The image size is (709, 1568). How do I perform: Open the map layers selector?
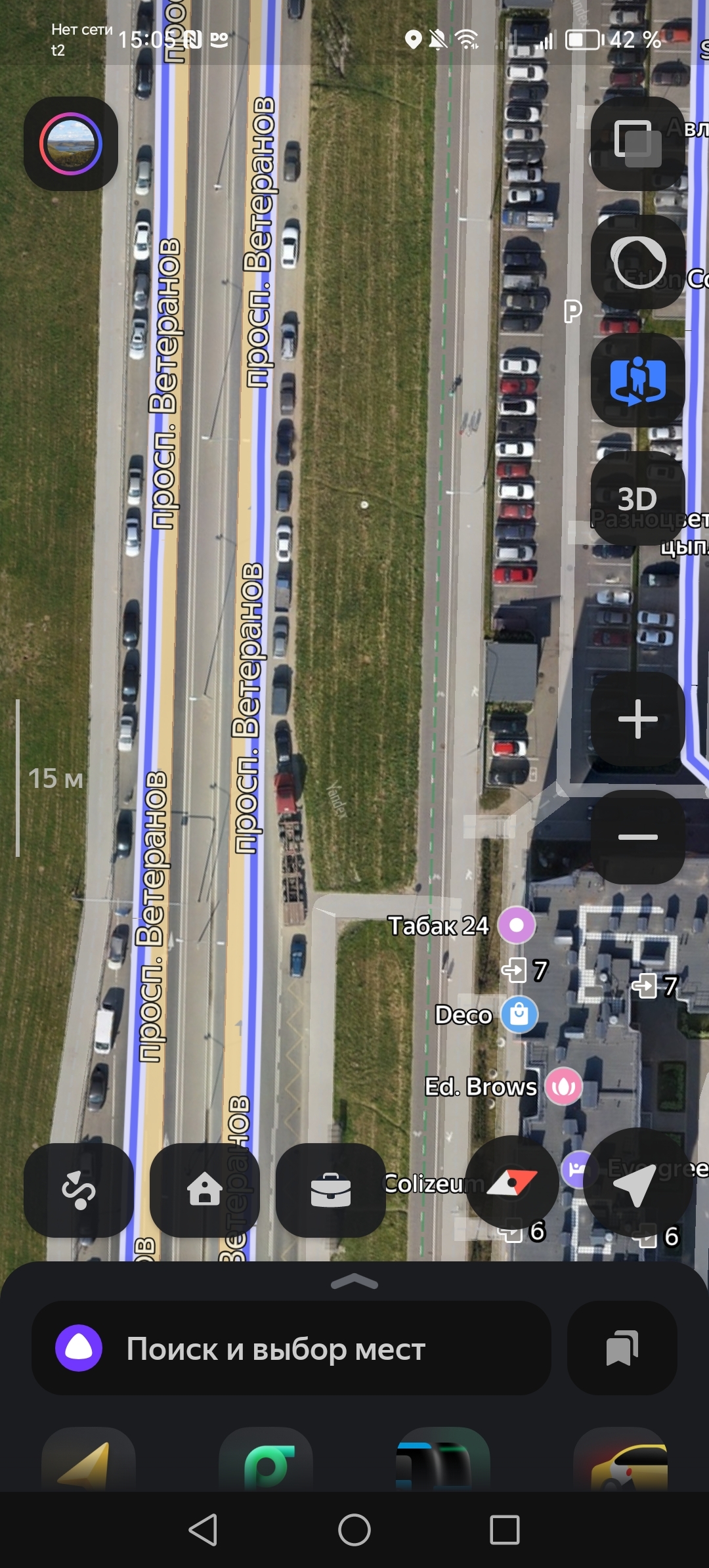637,144
